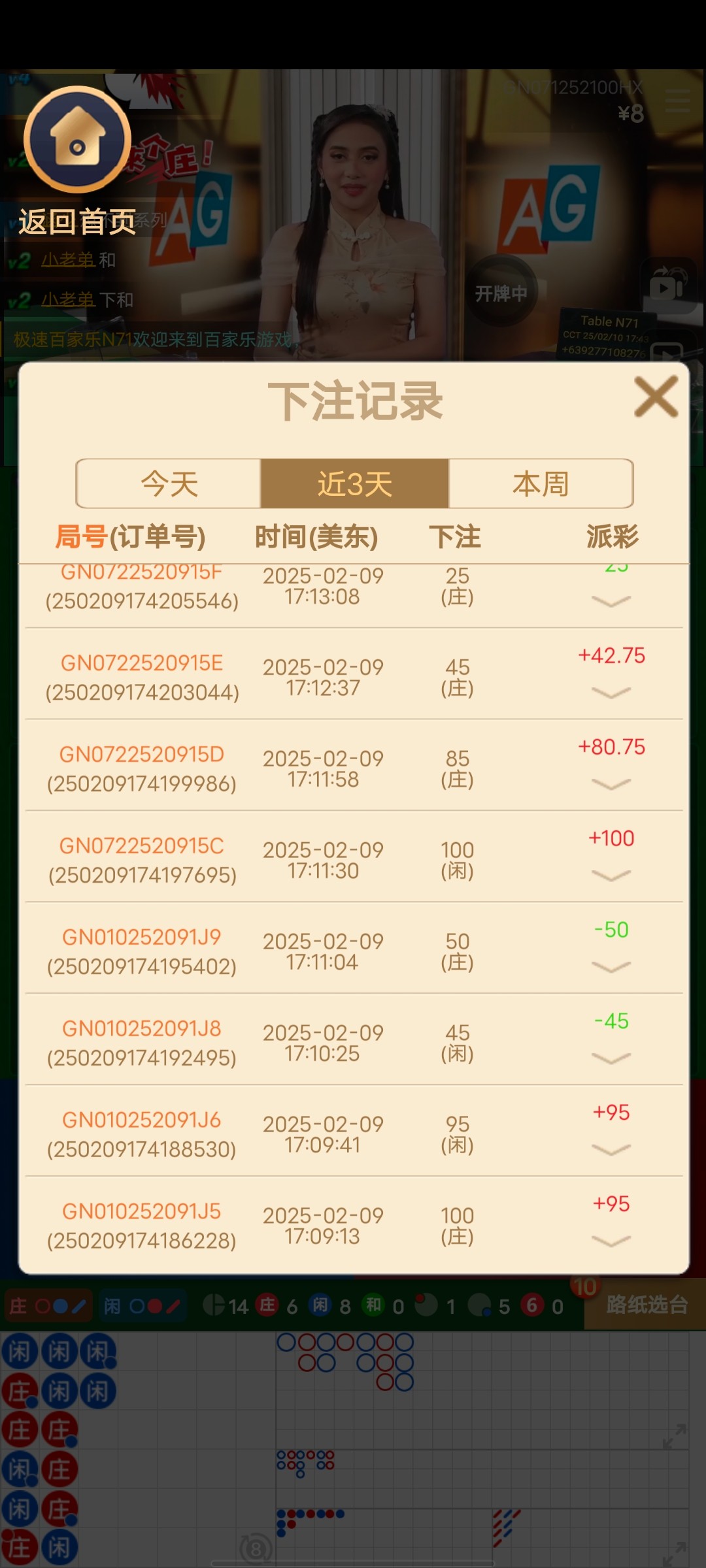Expand details for round GN0722520915E
Viewport: 706px width, 1568px height.
pos(611,692)
